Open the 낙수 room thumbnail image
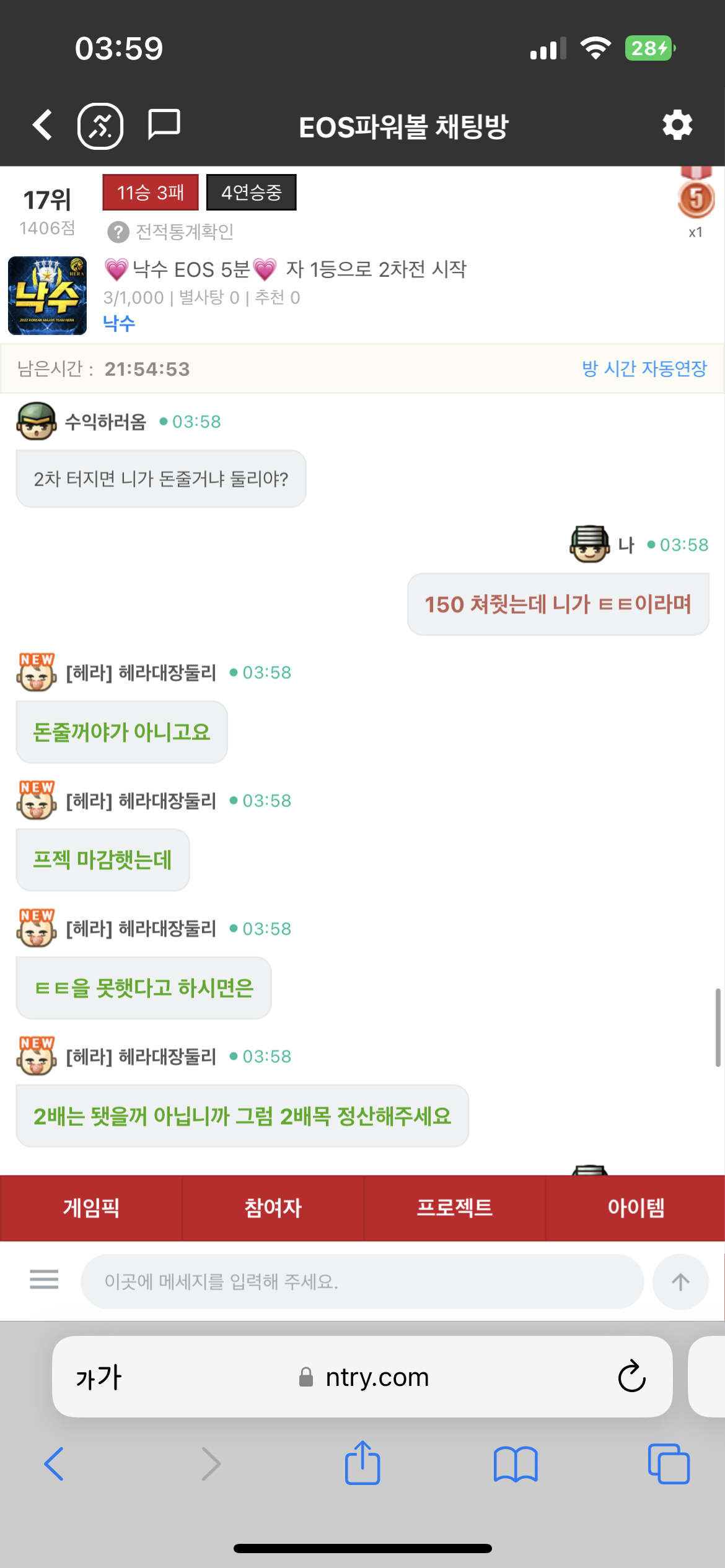 48,296
